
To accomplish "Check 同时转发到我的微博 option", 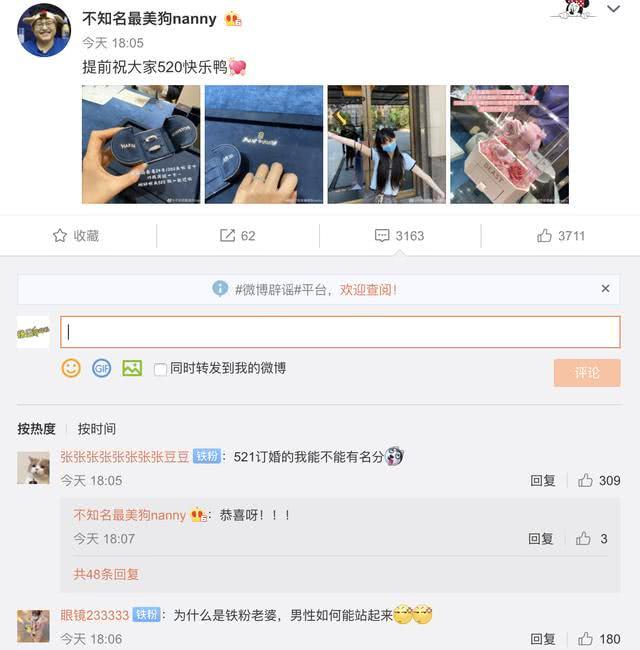I will point(160,369).
